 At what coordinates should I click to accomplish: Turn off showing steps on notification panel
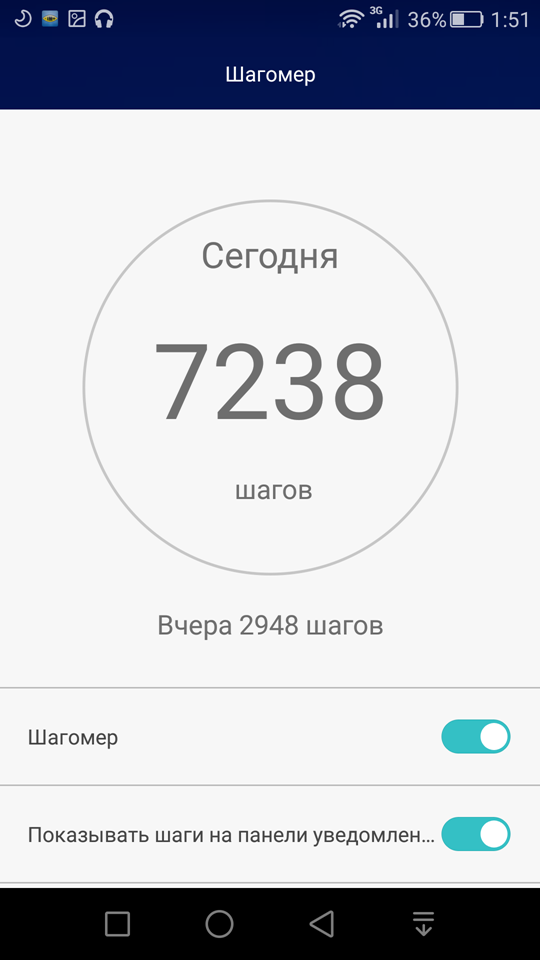pos(476,834)
